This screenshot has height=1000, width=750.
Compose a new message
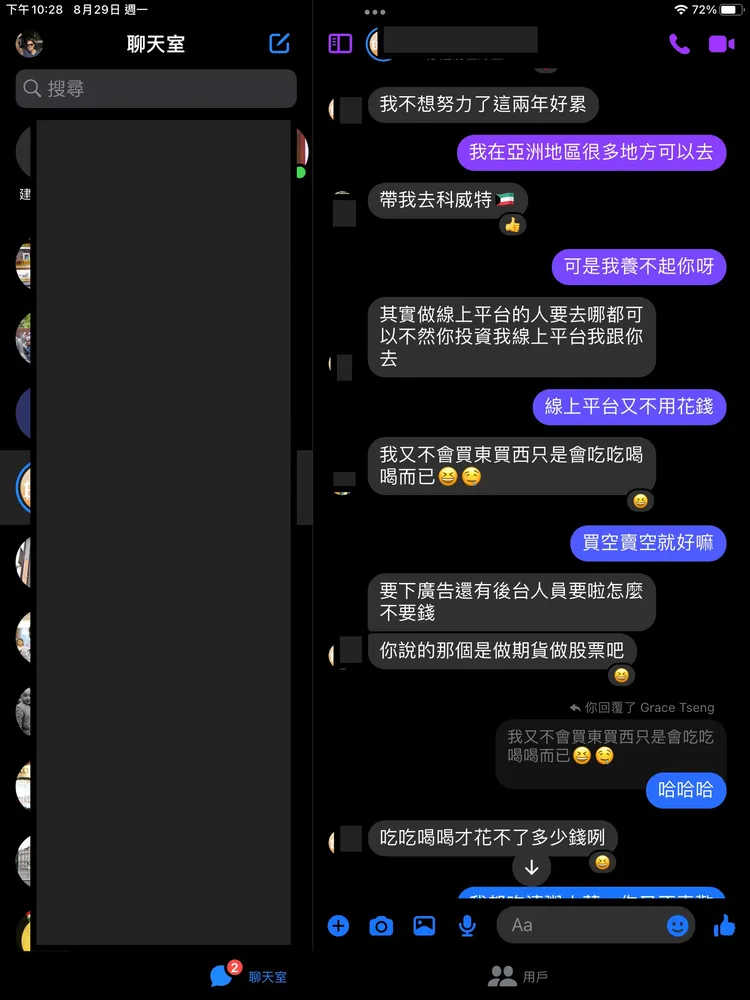pos(280,43)
